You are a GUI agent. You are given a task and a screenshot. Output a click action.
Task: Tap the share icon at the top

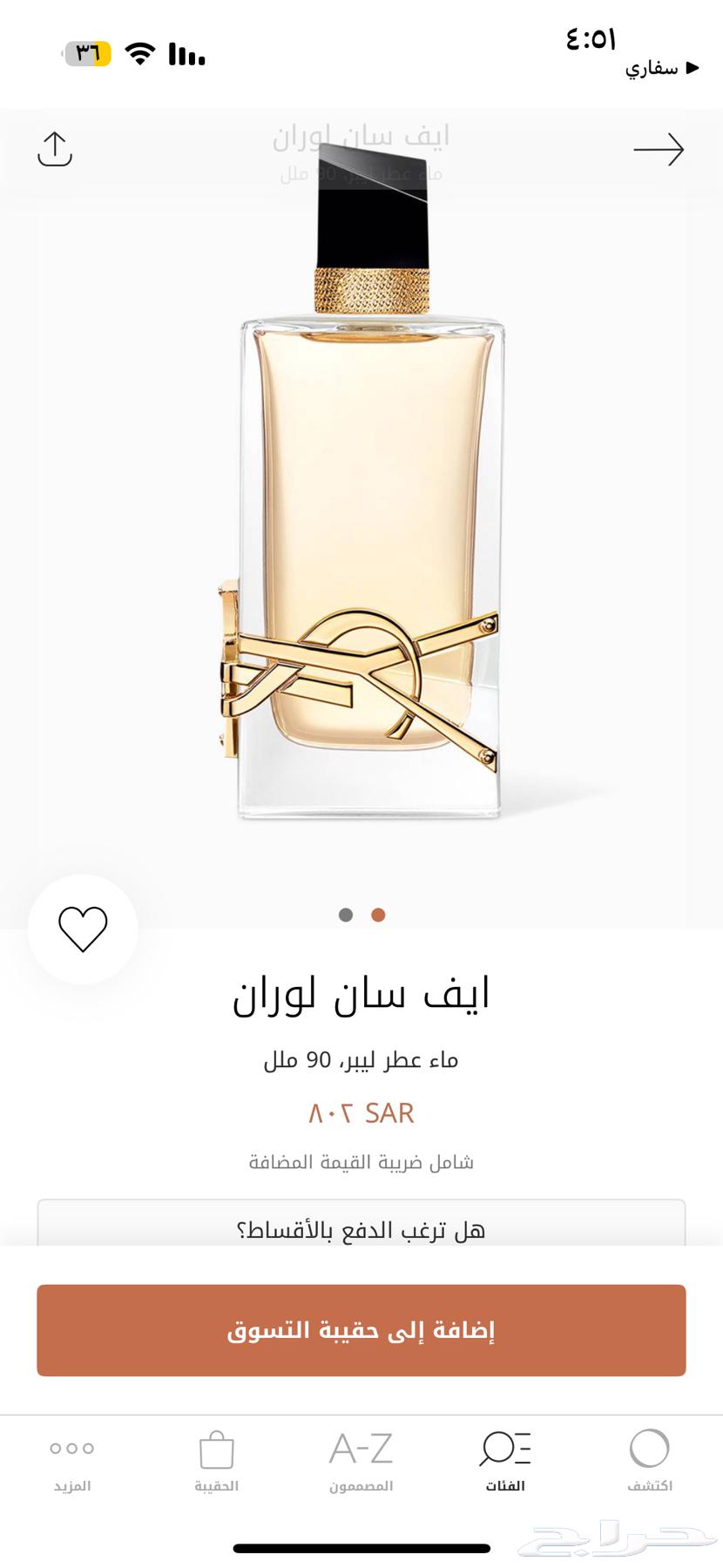pyautogui.click(x=56, y=150)
